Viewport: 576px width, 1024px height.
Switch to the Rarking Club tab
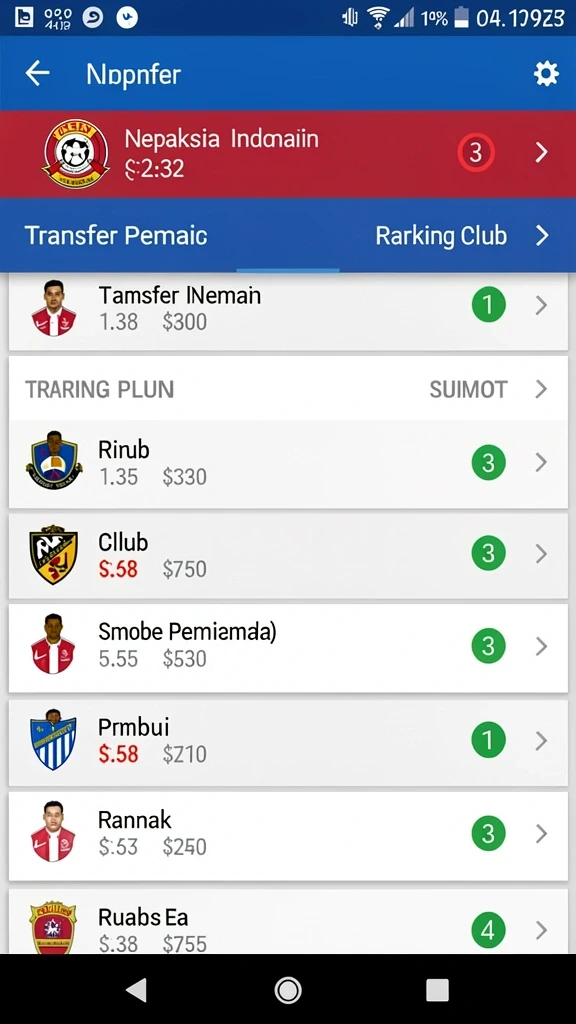pyautogui.click(x=441, y=235)
